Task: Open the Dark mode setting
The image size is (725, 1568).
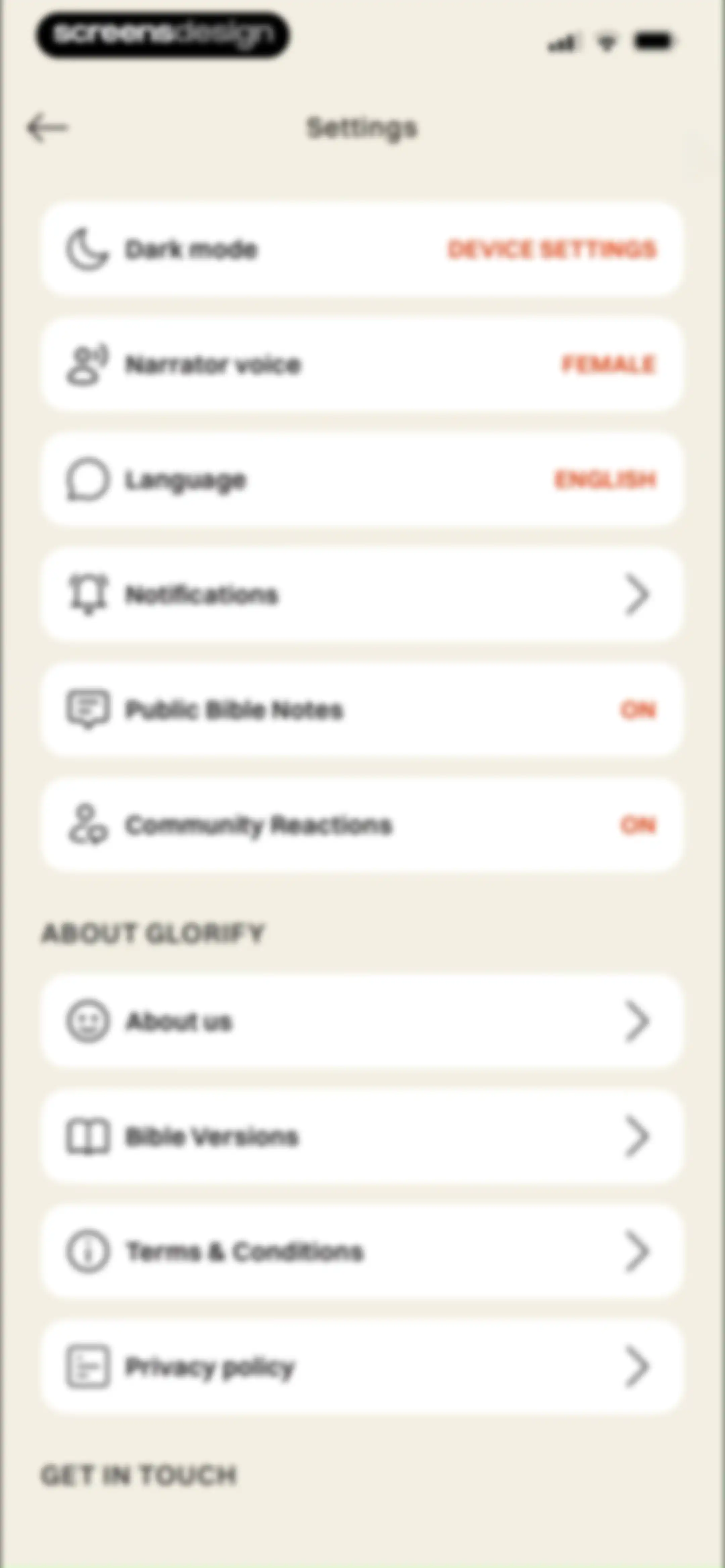Action: 362,249
